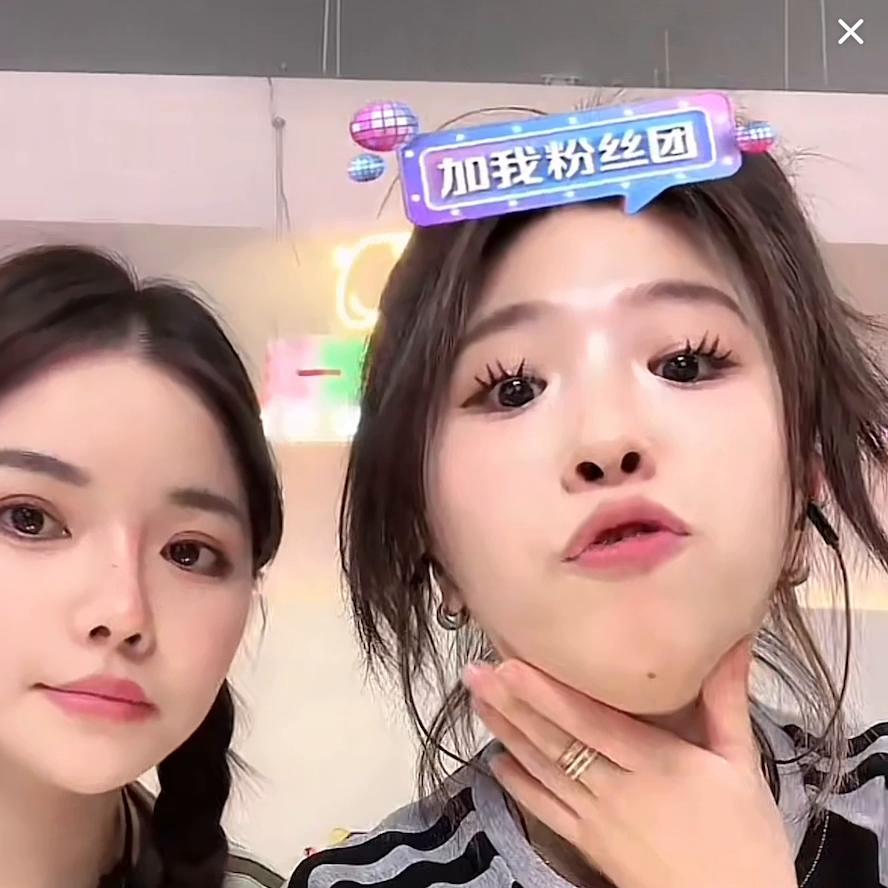Screen dimensions: 888x888
Task: Close the live video view
Action: pyautogui.click(x=850, y=32)
